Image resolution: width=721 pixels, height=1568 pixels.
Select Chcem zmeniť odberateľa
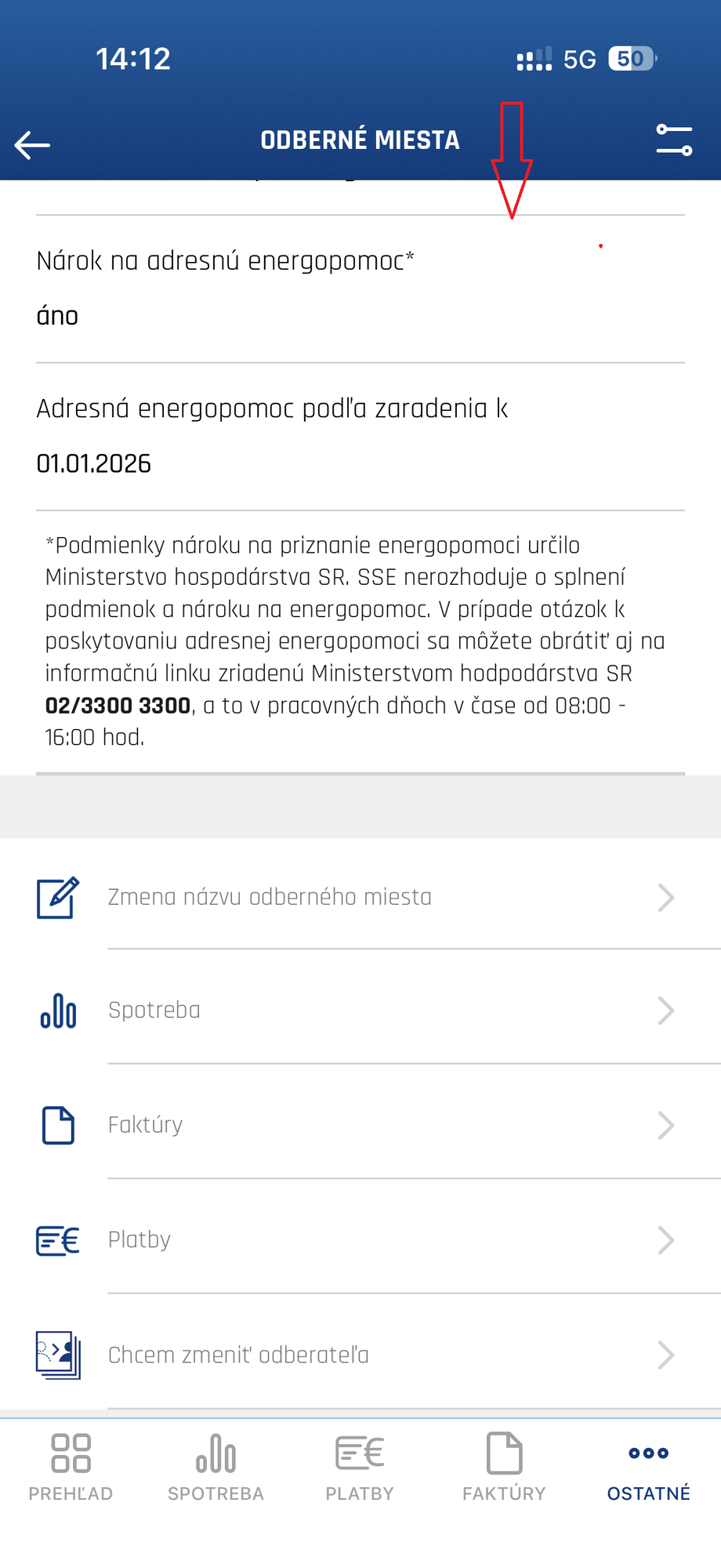pos(360,1355)
